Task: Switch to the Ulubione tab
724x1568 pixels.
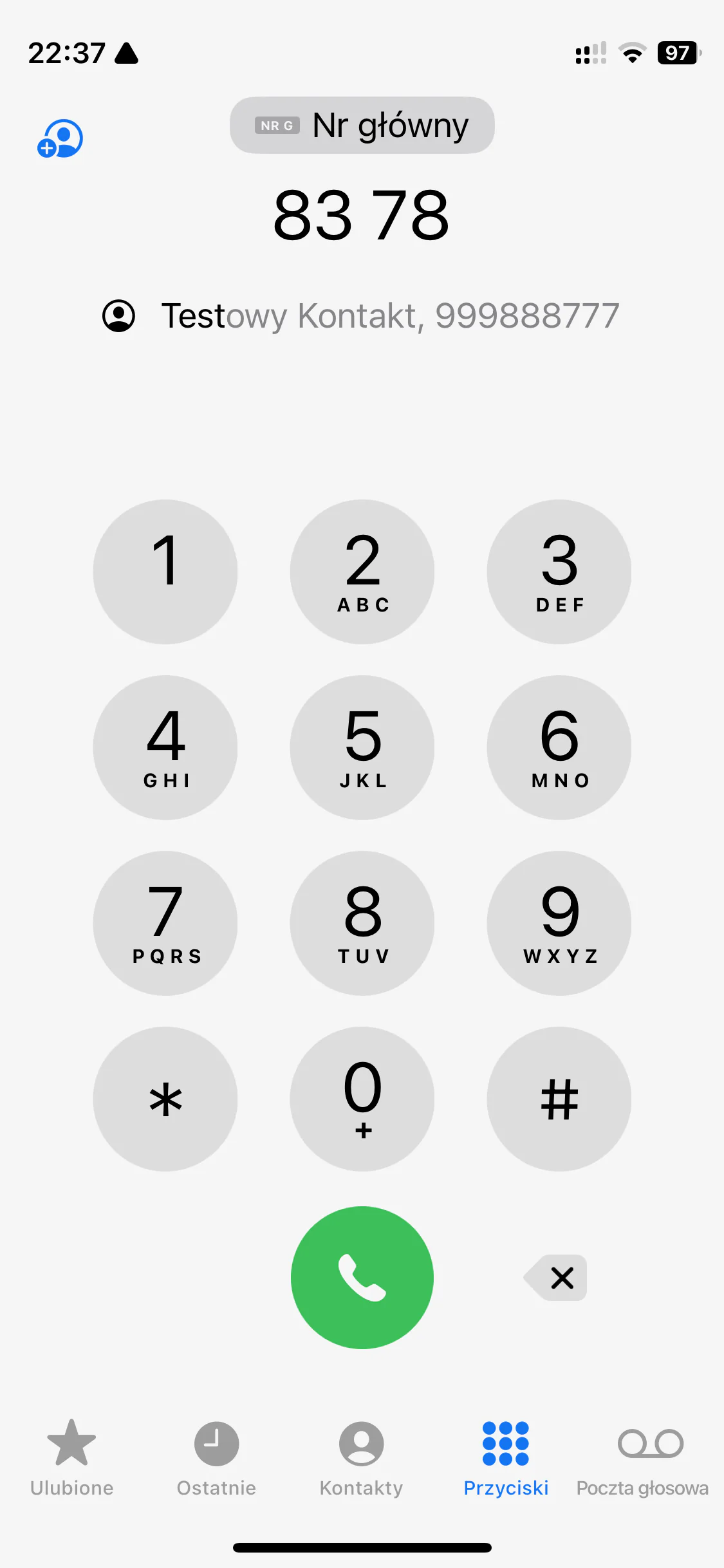Action: tap(71, 1458)
